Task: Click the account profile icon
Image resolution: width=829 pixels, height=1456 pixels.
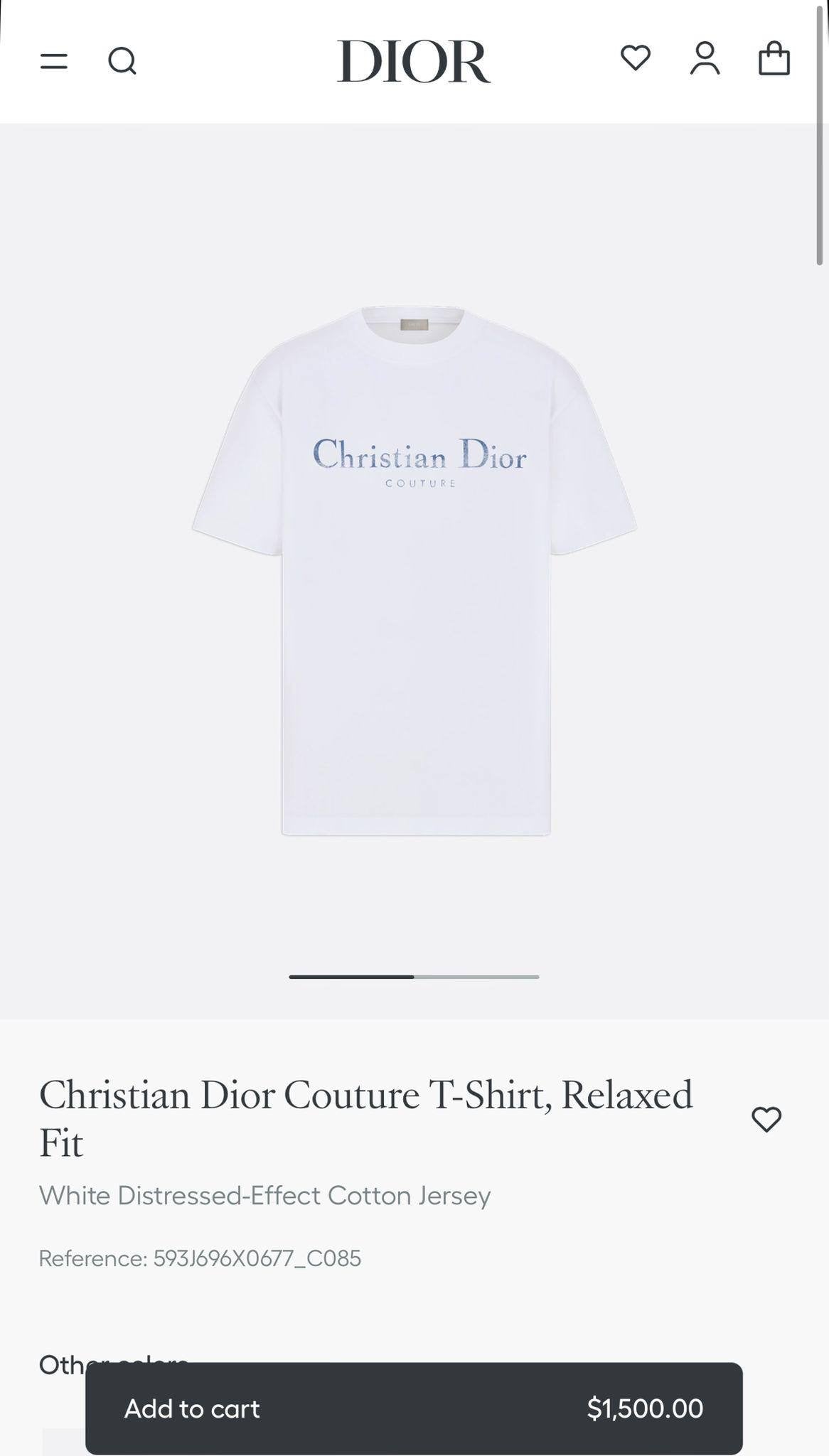Action: [x=705, y=61]
